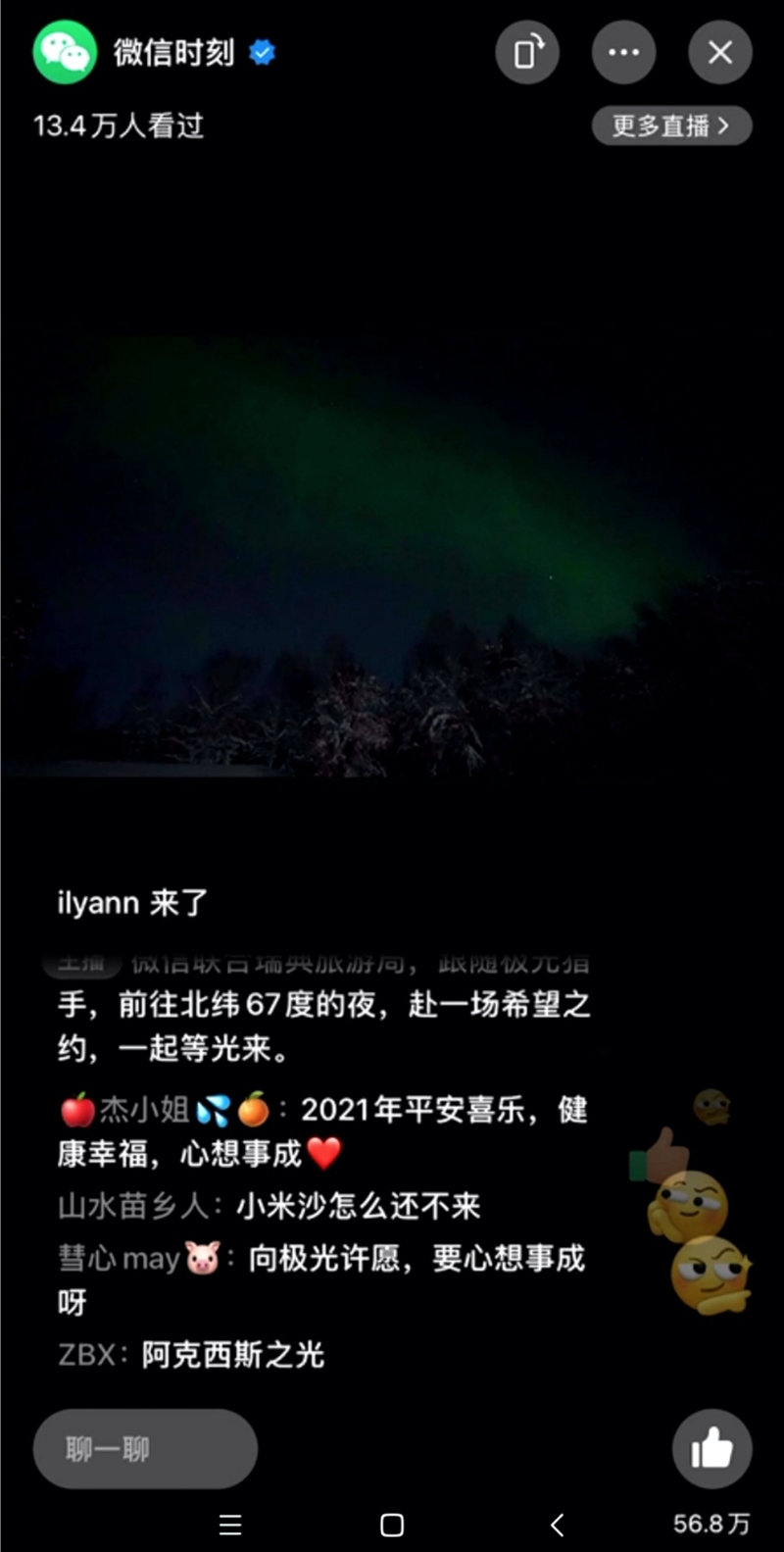Tap the home square navigation button
This screenshot has height=1552, width=784.
click(x=391, y=1526)
